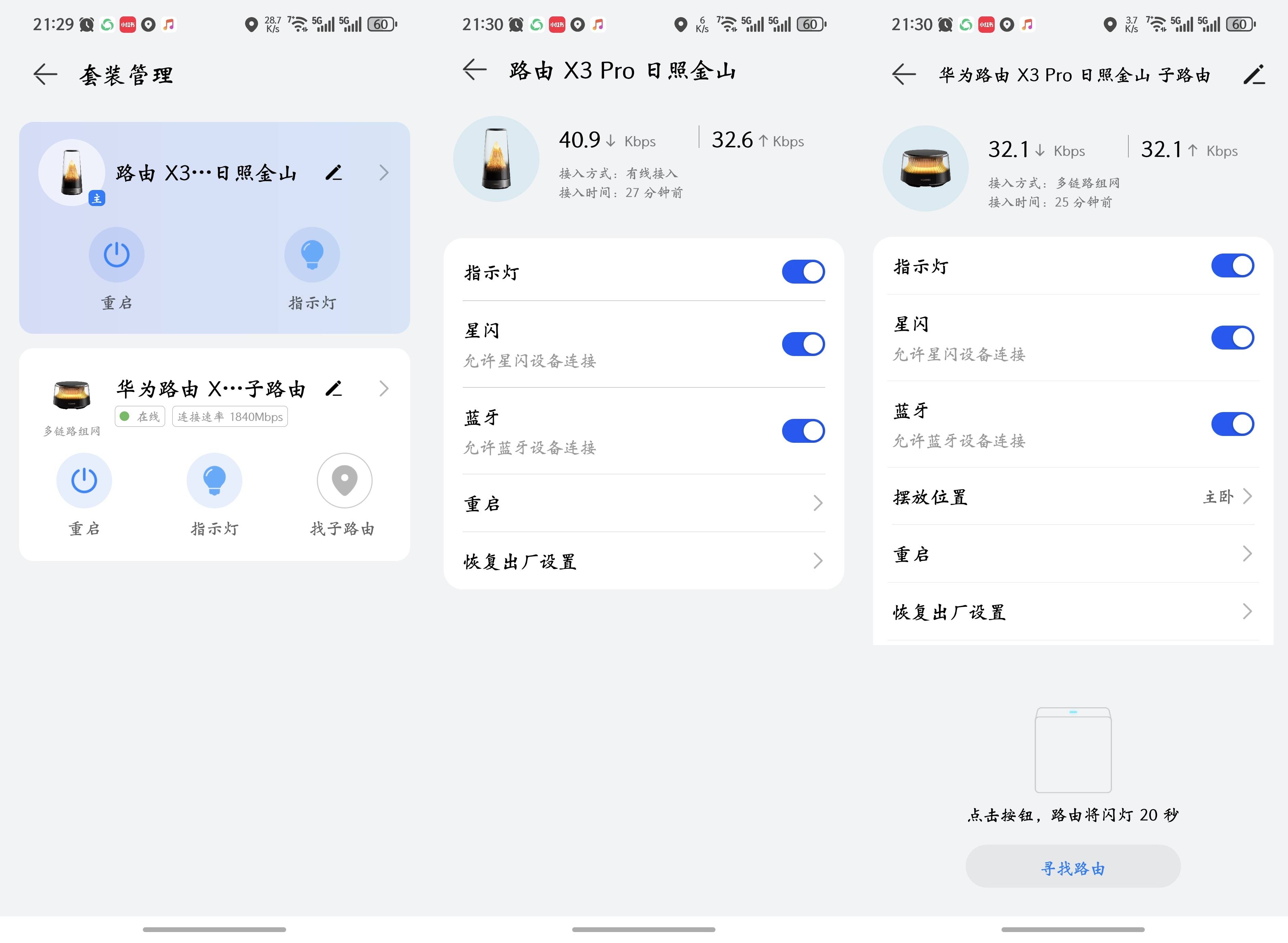This screenshot has height=943, width=1288.
Task: Open 恢复出厂设置 on the 有线接入 router page
Action: [643, 562]
